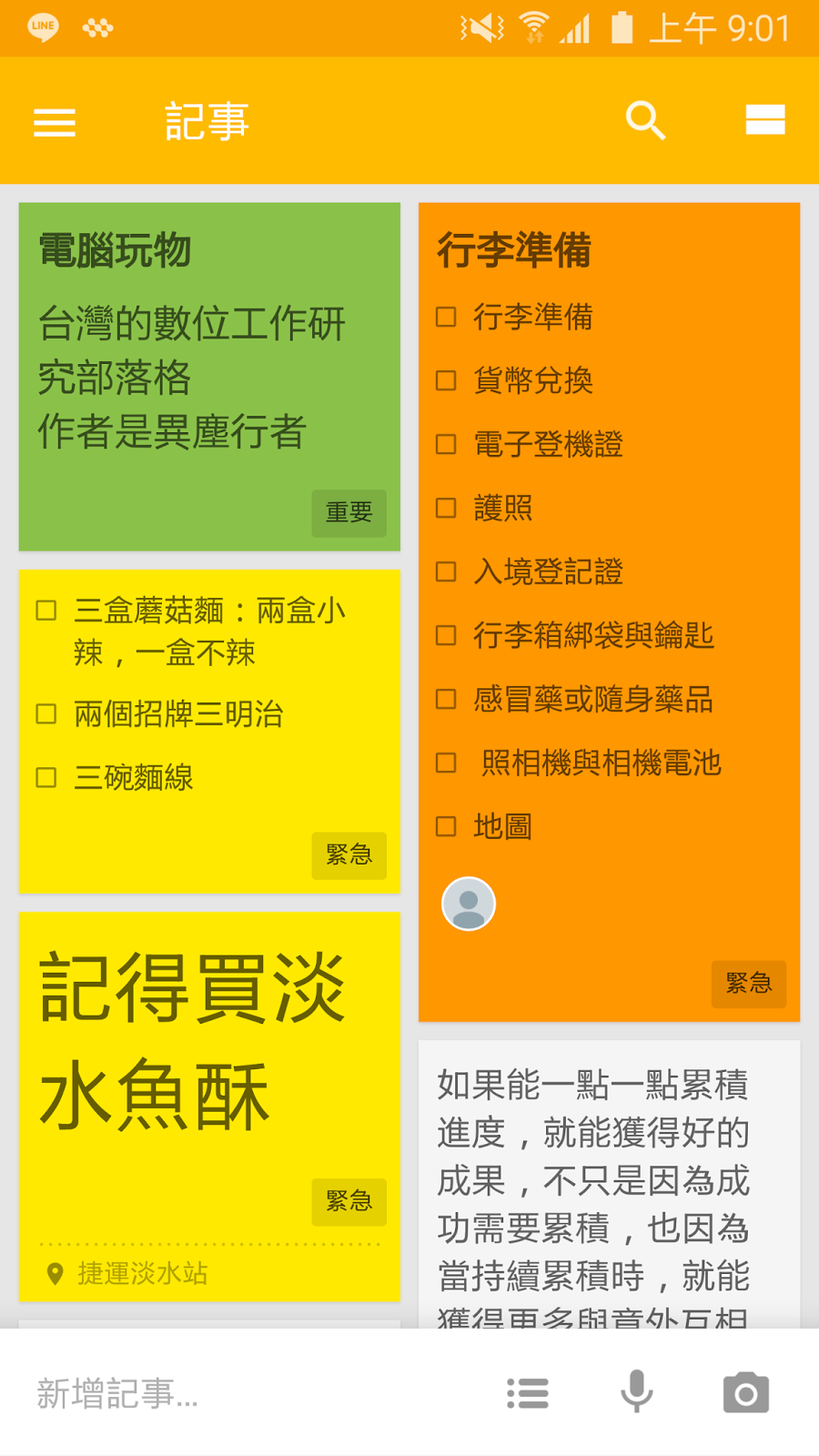The height and width of the screenshot is (1456, 819).
Task: Tick the 電子登機證 checkbox
Action: tap(446, 444)
